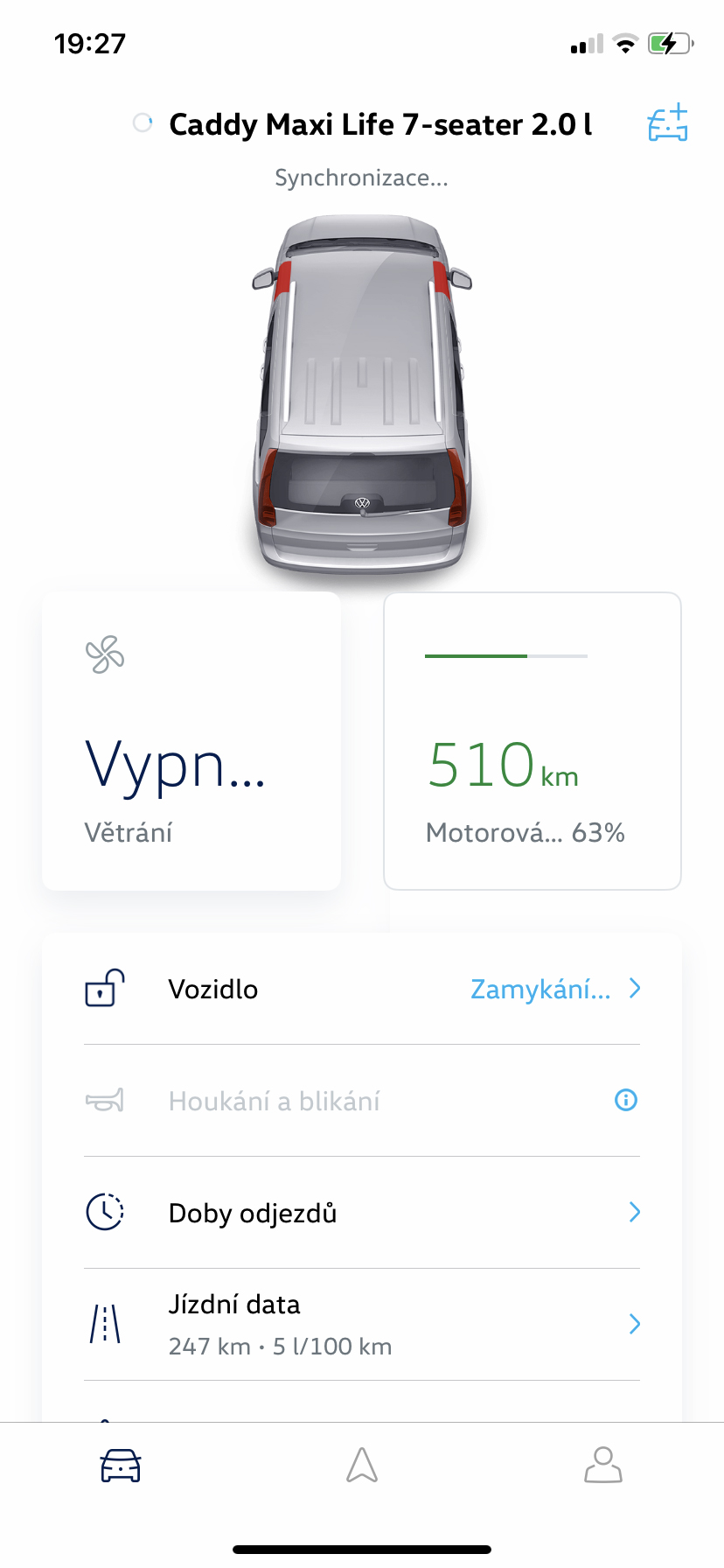This screenshot has height=1568, width=724.
Task: Switch to the profile tab
Action: (x=603, y=1465)
